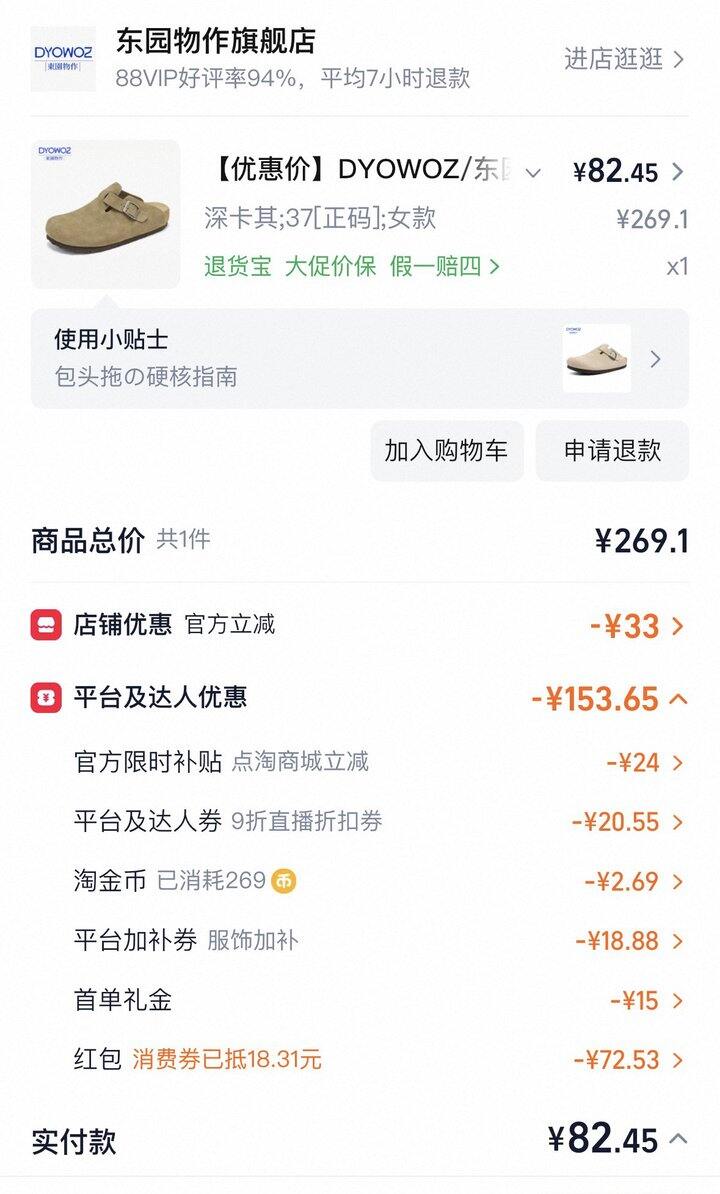View 淘金币 deduction details
This screenshot has height=1194, width=720.
pyautogui.click(x=634, y=882)
